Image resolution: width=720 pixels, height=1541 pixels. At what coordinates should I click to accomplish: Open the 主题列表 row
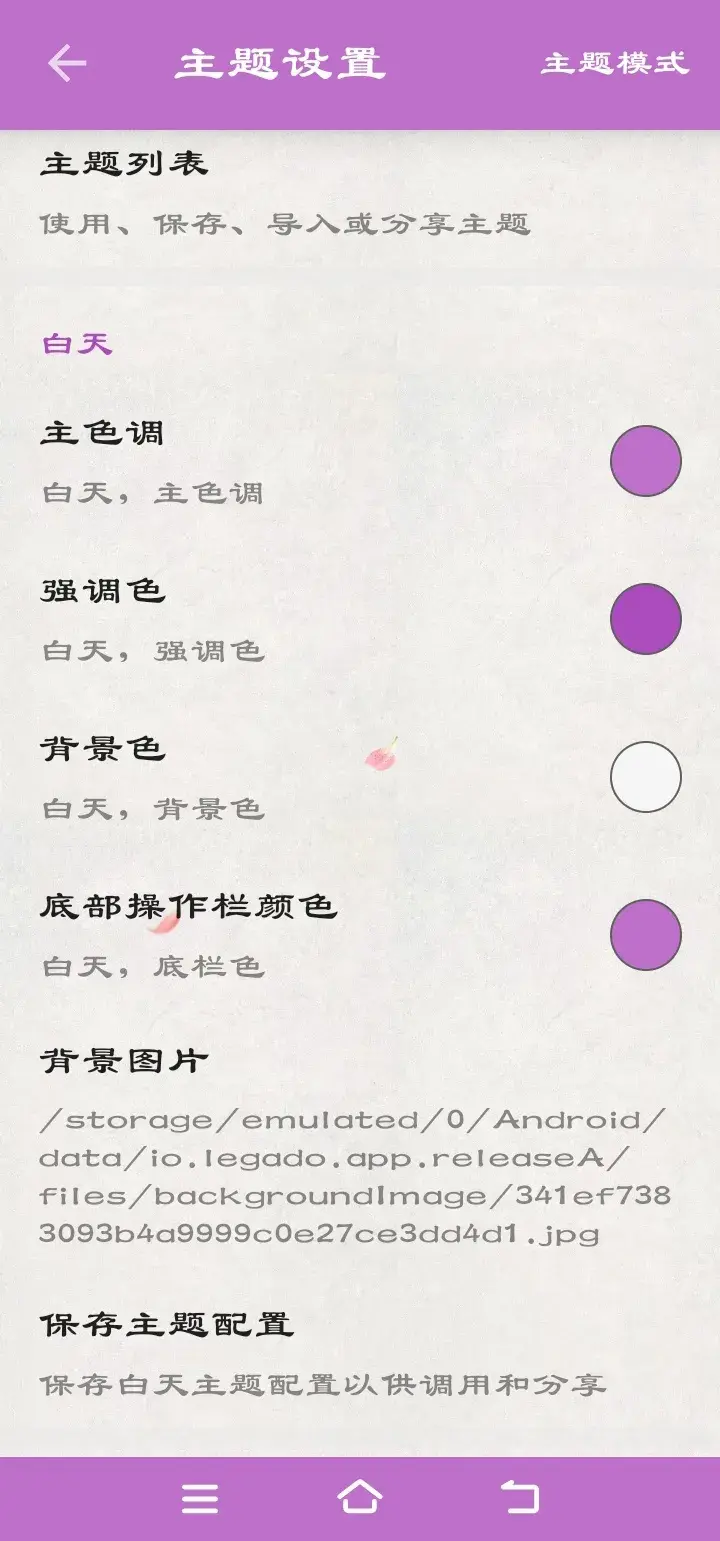pyautogui.click(x=360, y=192)
